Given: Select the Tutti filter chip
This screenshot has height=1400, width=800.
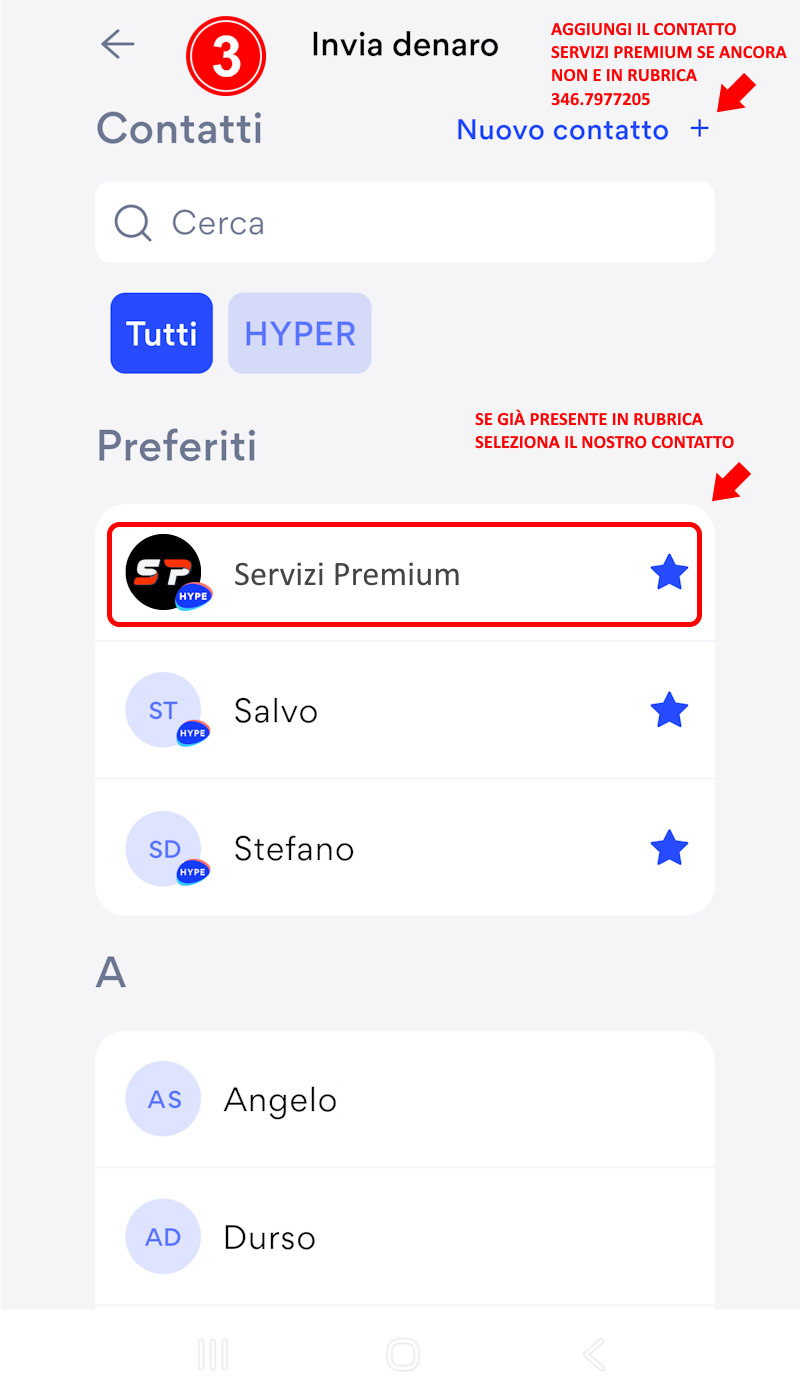Looking at the screenshot, I should click(x=162, y=333).
